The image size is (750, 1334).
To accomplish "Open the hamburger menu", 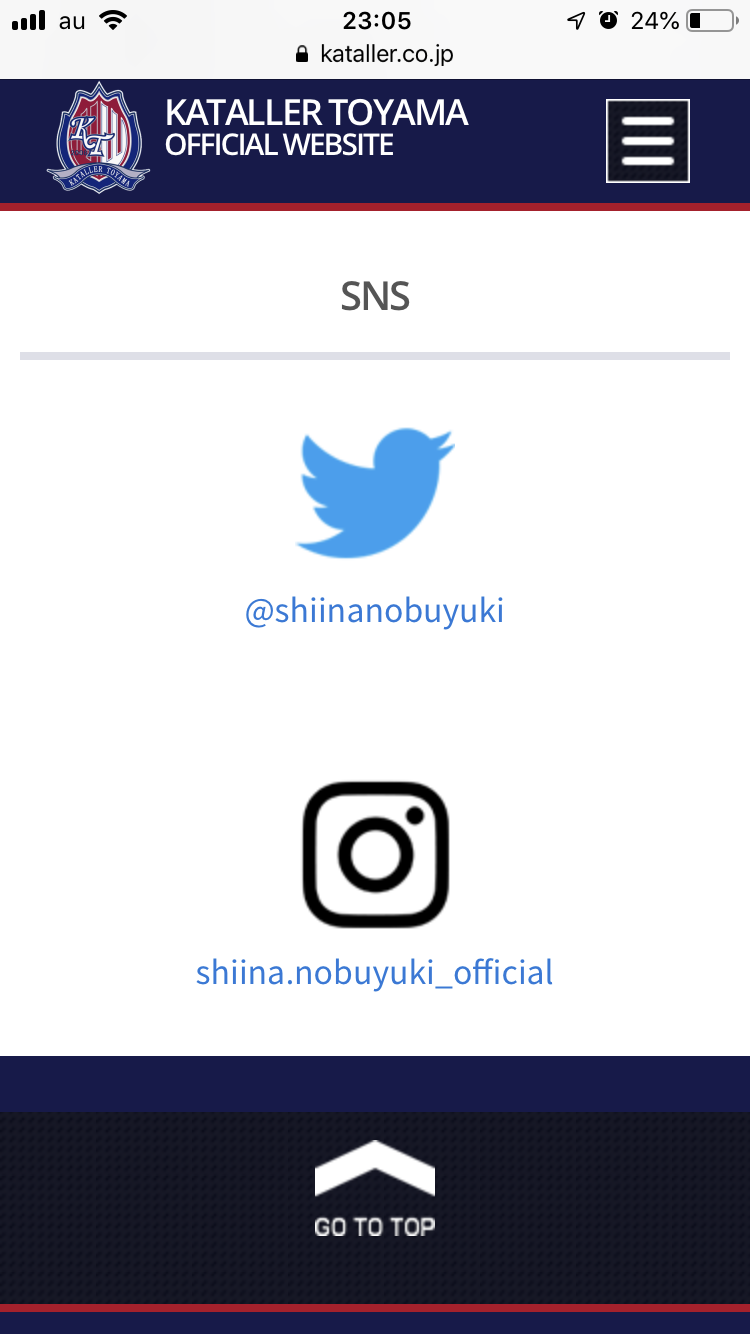I will point(648,141).
